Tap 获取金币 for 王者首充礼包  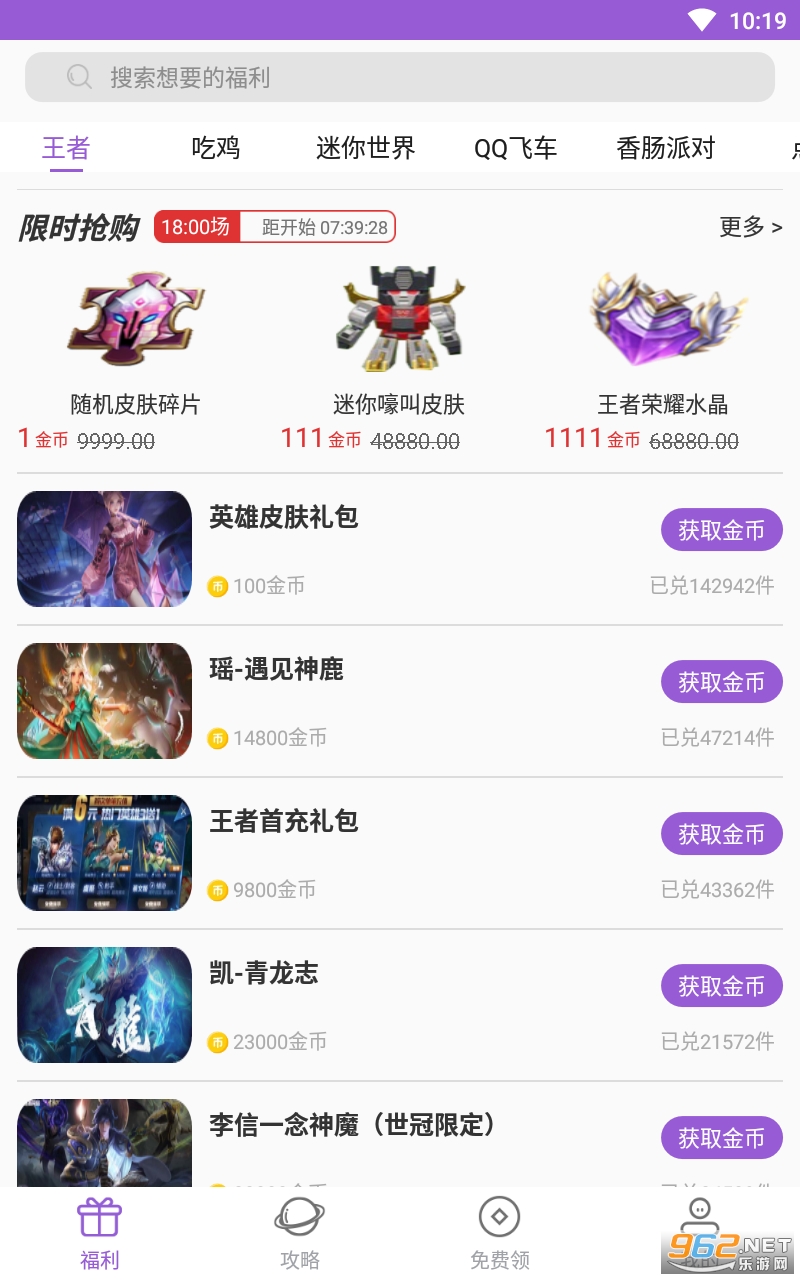click(x=721, y=834)
